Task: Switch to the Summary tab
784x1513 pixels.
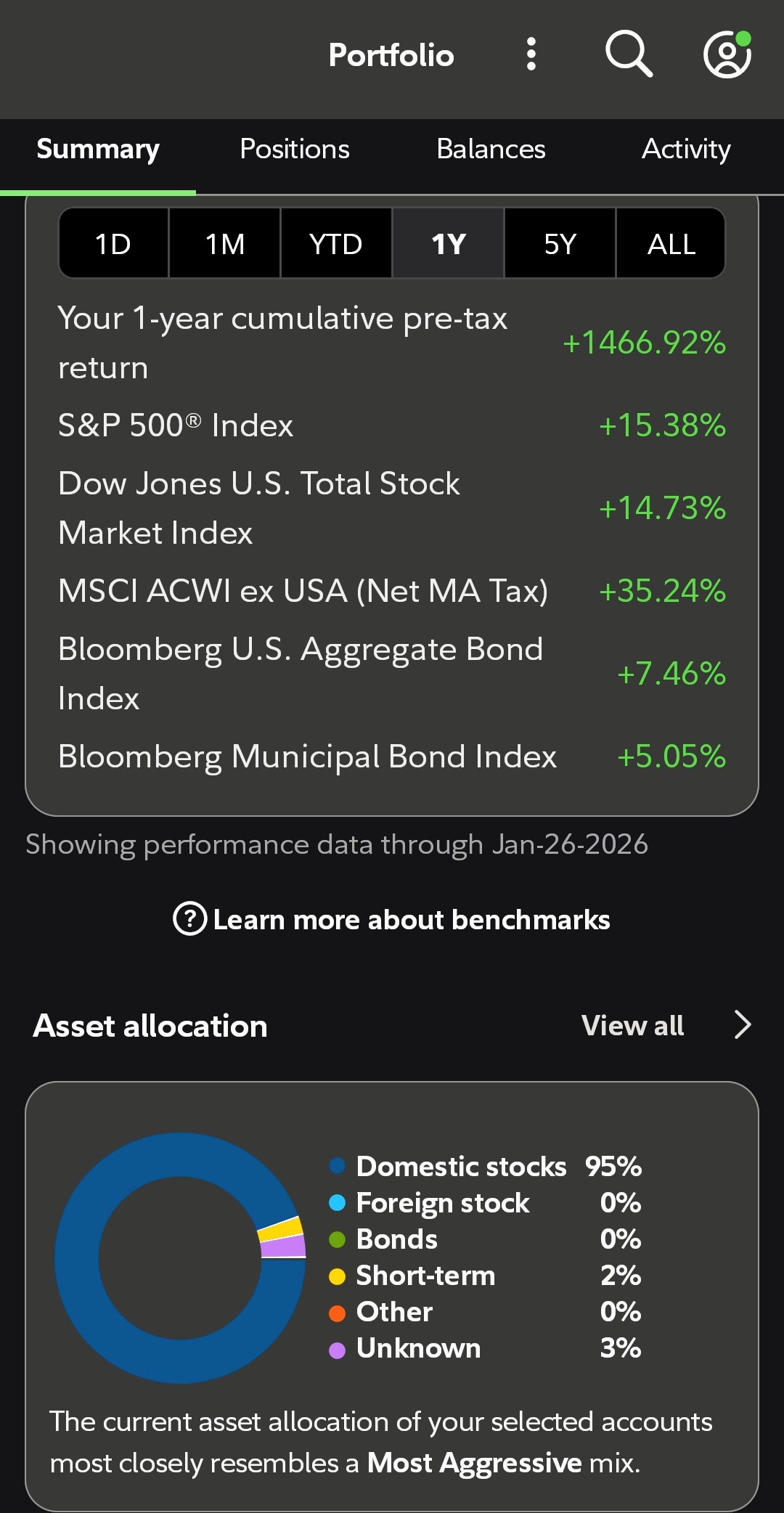Action: (98, 150)
